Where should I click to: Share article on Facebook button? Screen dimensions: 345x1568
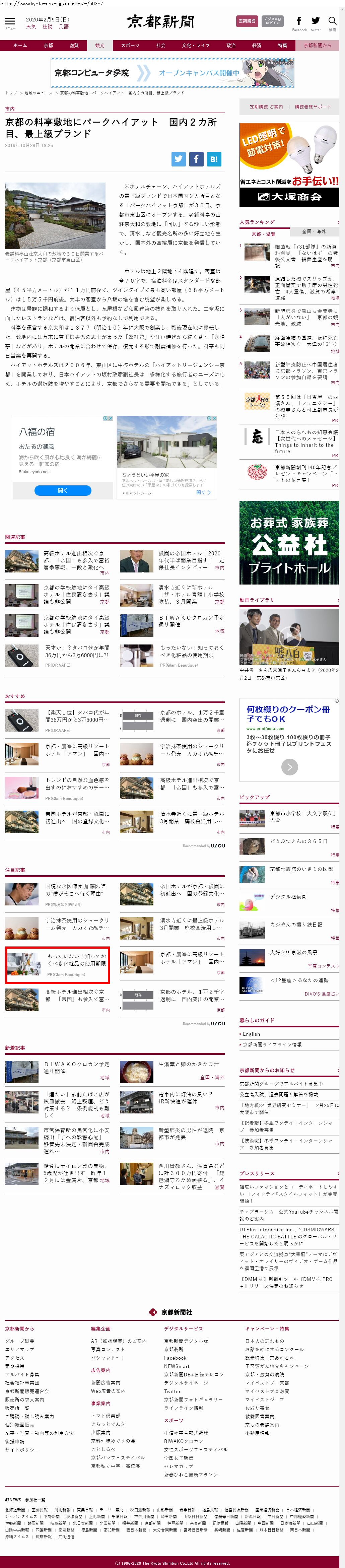pyautogui.click(x=196, y=159)
